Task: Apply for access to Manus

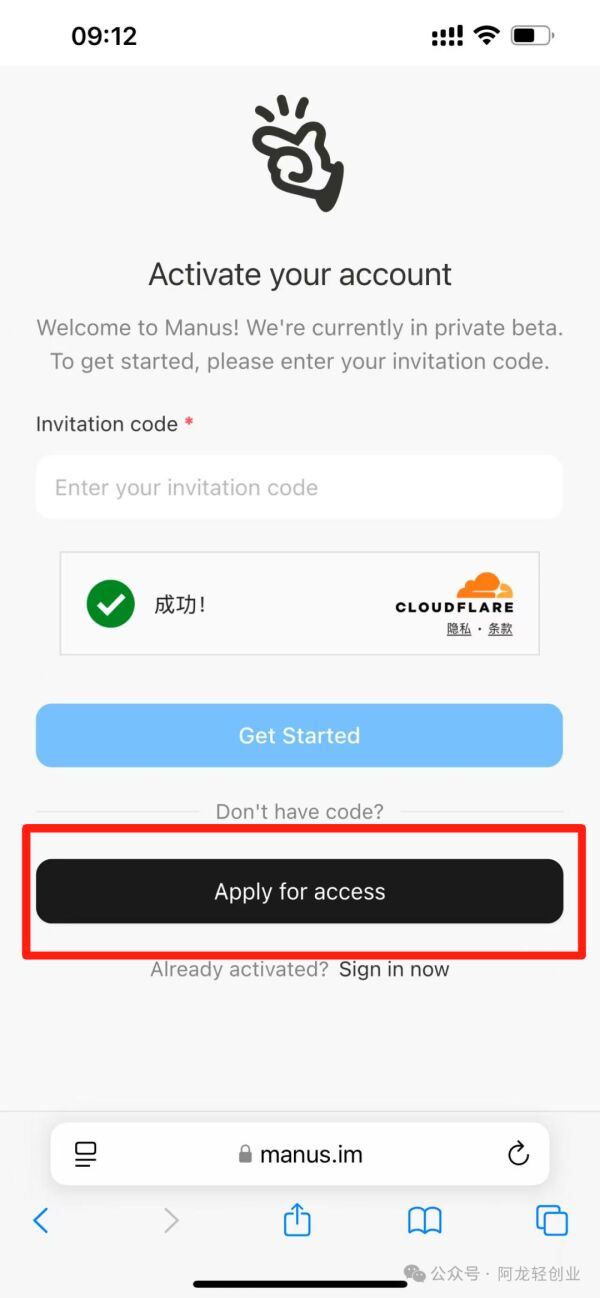Action: pyautogui.click(x=299, y=892)
